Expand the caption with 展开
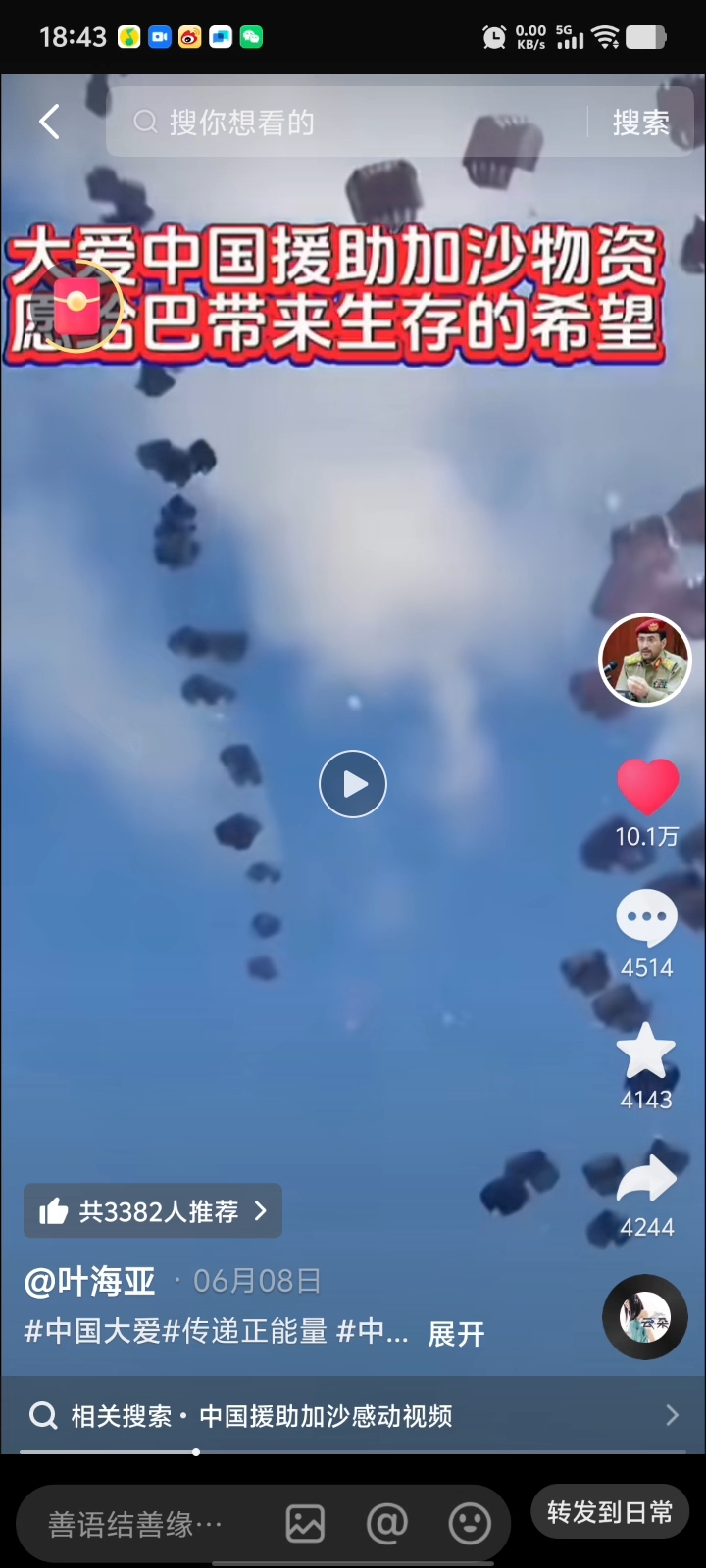Viewport: 706px width, 1568px height. click(456, 1334)
